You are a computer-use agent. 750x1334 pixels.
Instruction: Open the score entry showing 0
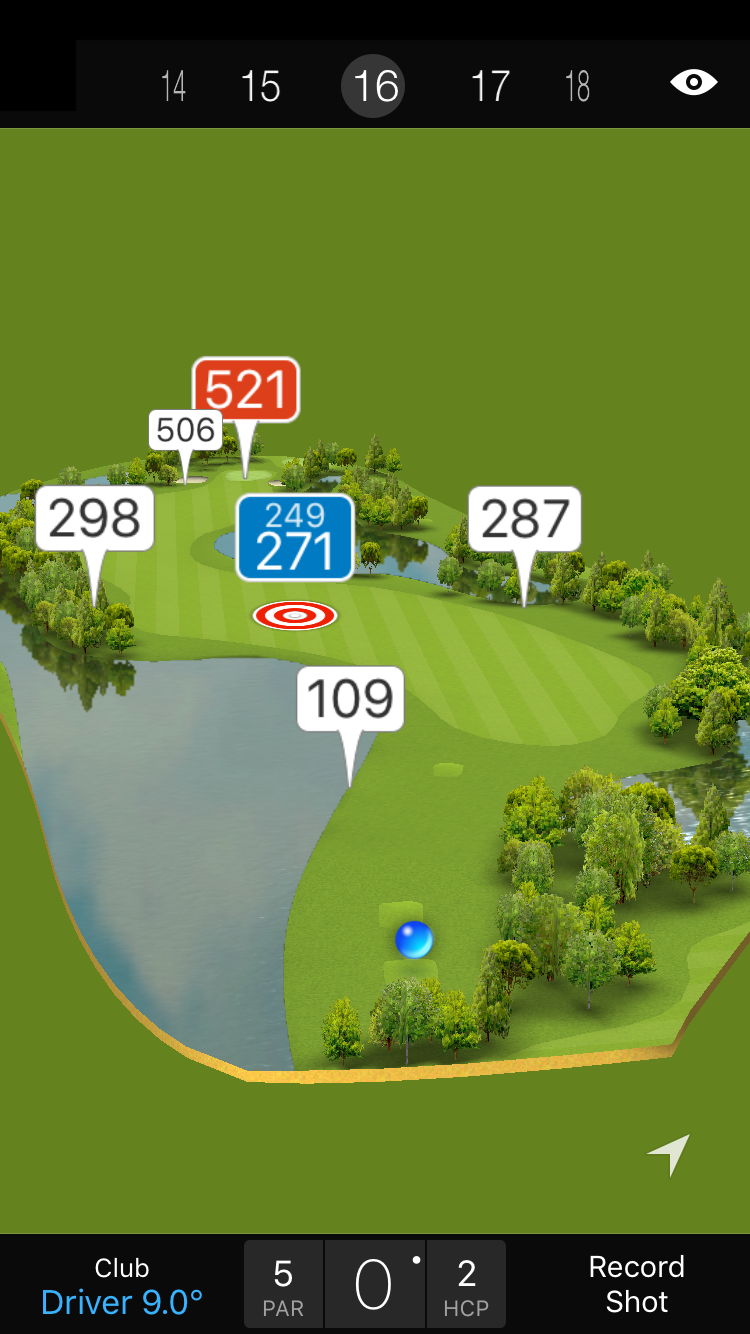[x=374, y=1285]
